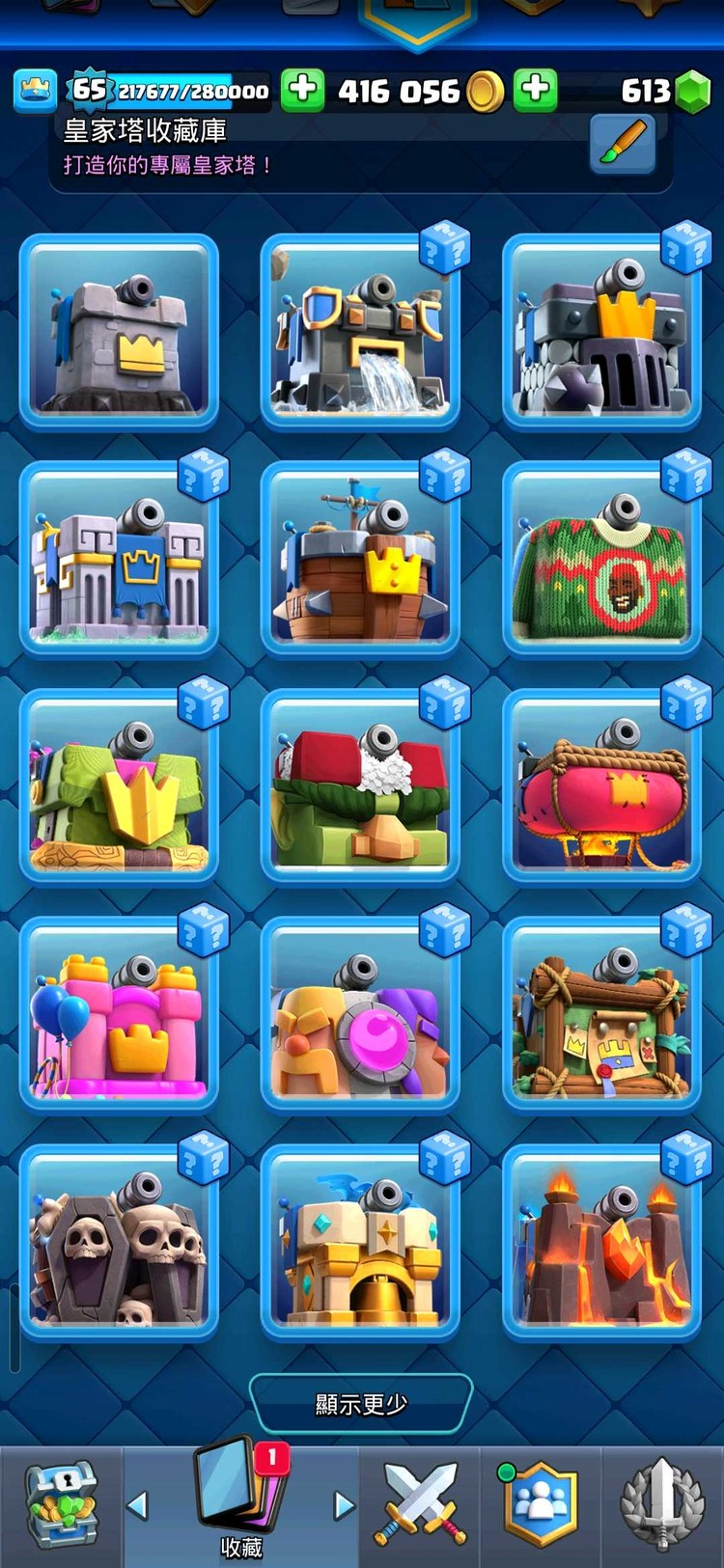
Task: Select the wooden pirate ship tower skin
Action: pyautogui.click(x=360, y=560)
